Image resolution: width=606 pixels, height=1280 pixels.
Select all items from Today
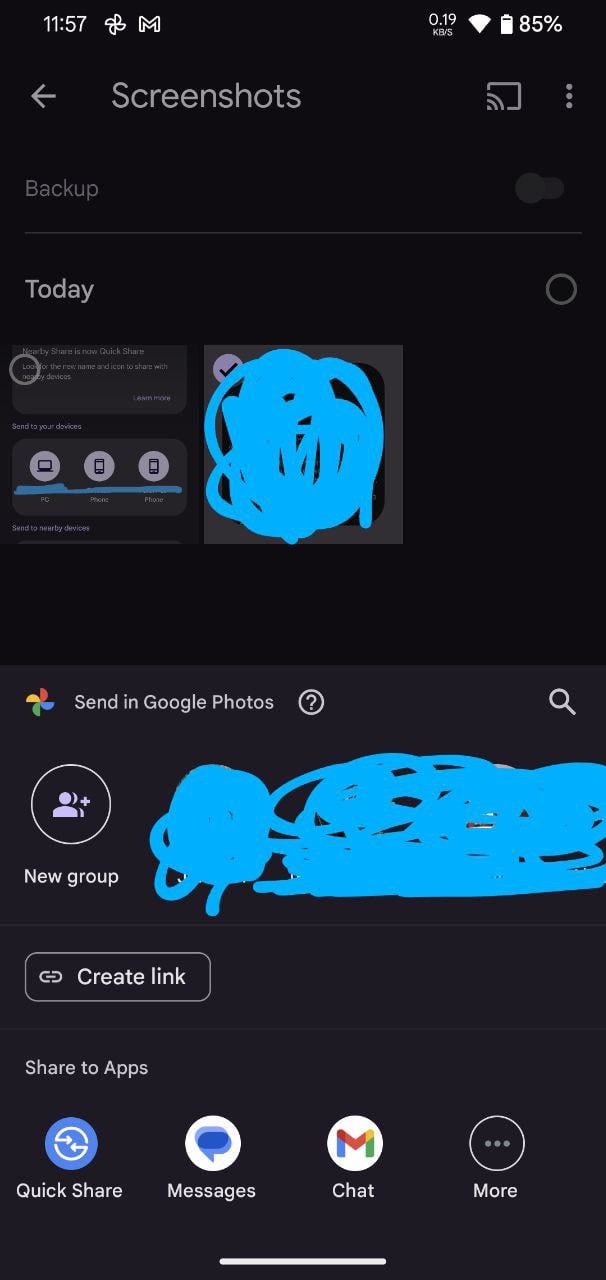(x=561, y=290)
